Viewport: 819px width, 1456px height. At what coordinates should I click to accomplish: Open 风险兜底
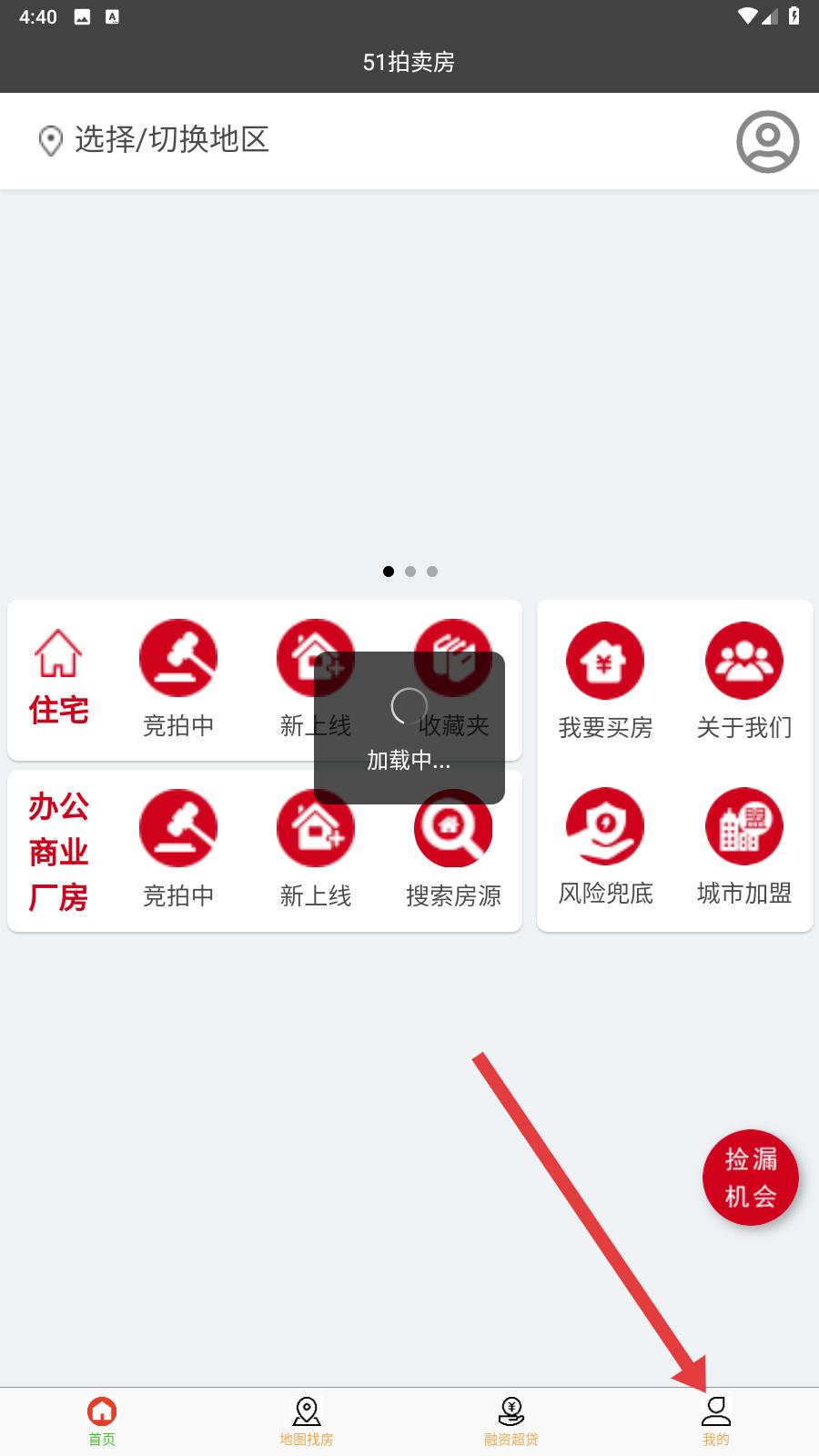coord(605,846)
